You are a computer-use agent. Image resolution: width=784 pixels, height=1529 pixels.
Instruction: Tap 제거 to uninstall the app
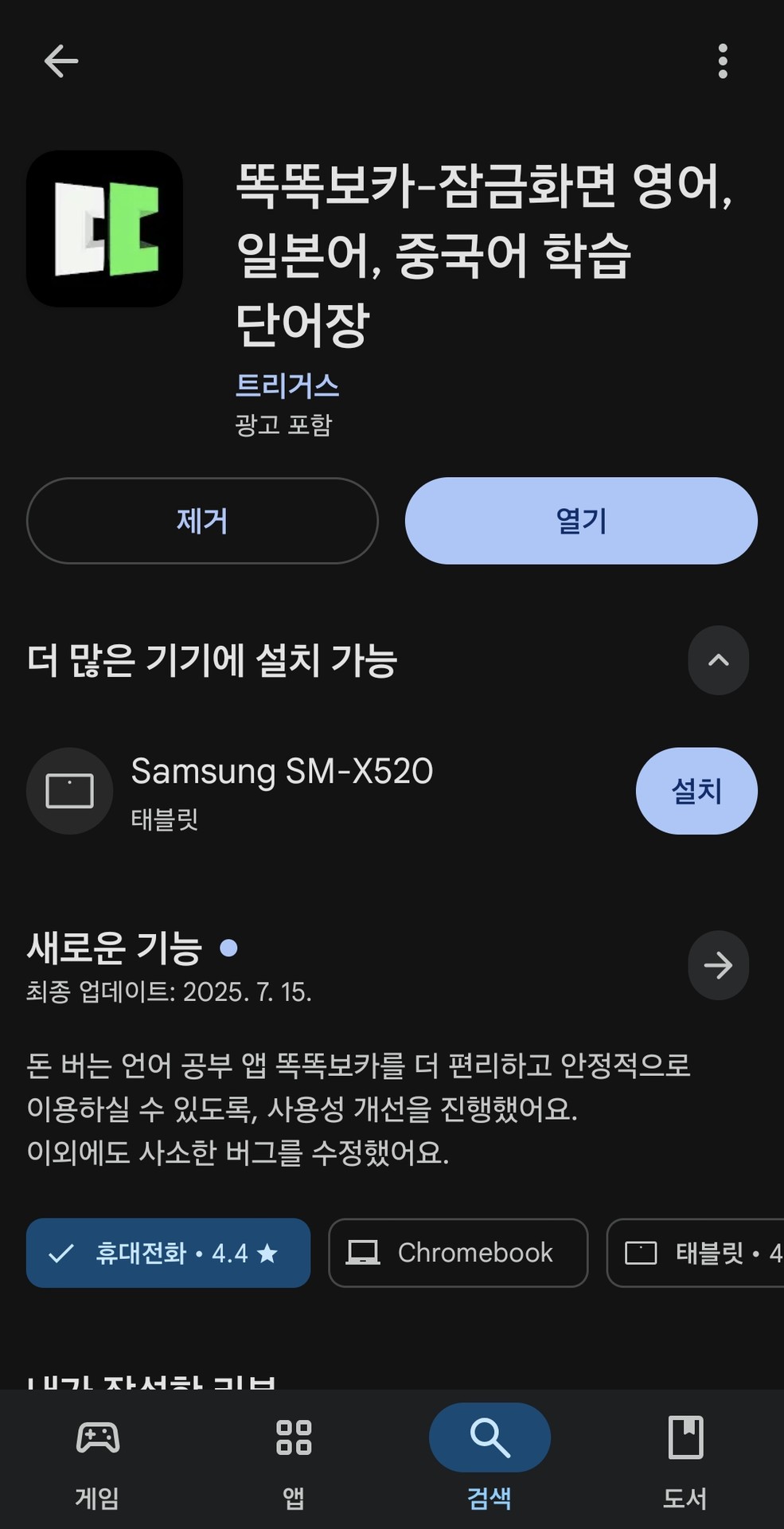click(x=202, y=521)
